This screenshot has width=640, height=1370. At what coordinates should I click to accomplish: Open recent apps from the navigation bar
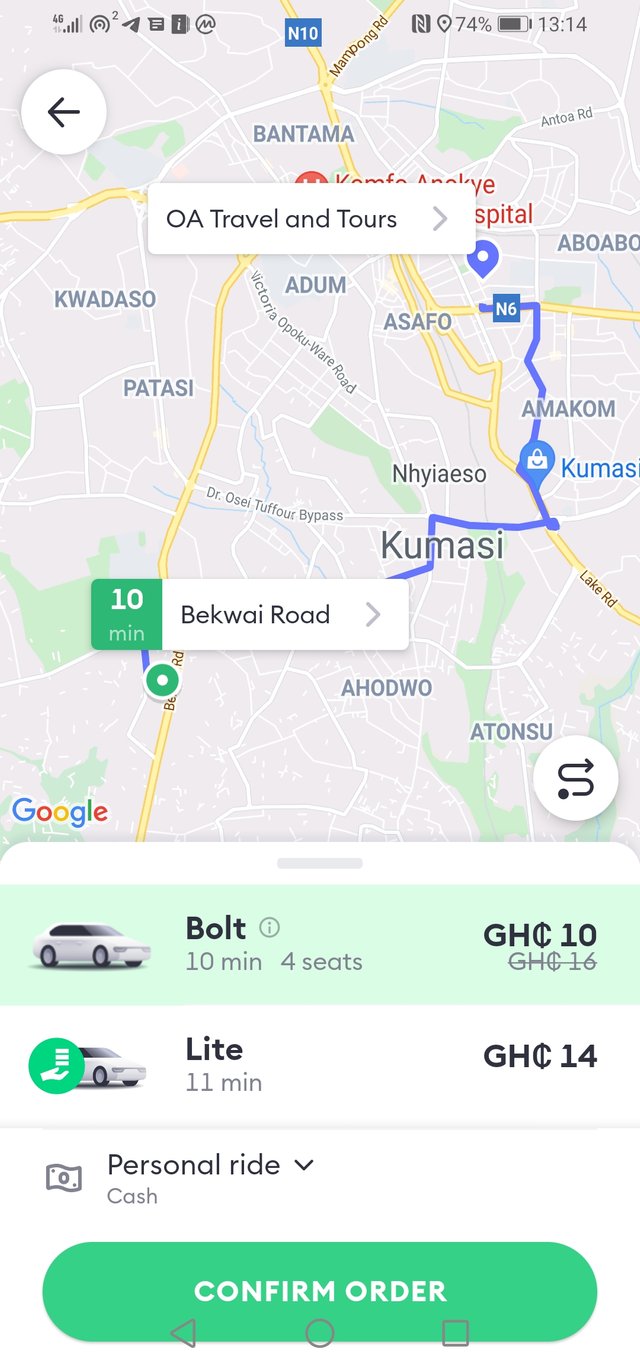[455, 1333]
